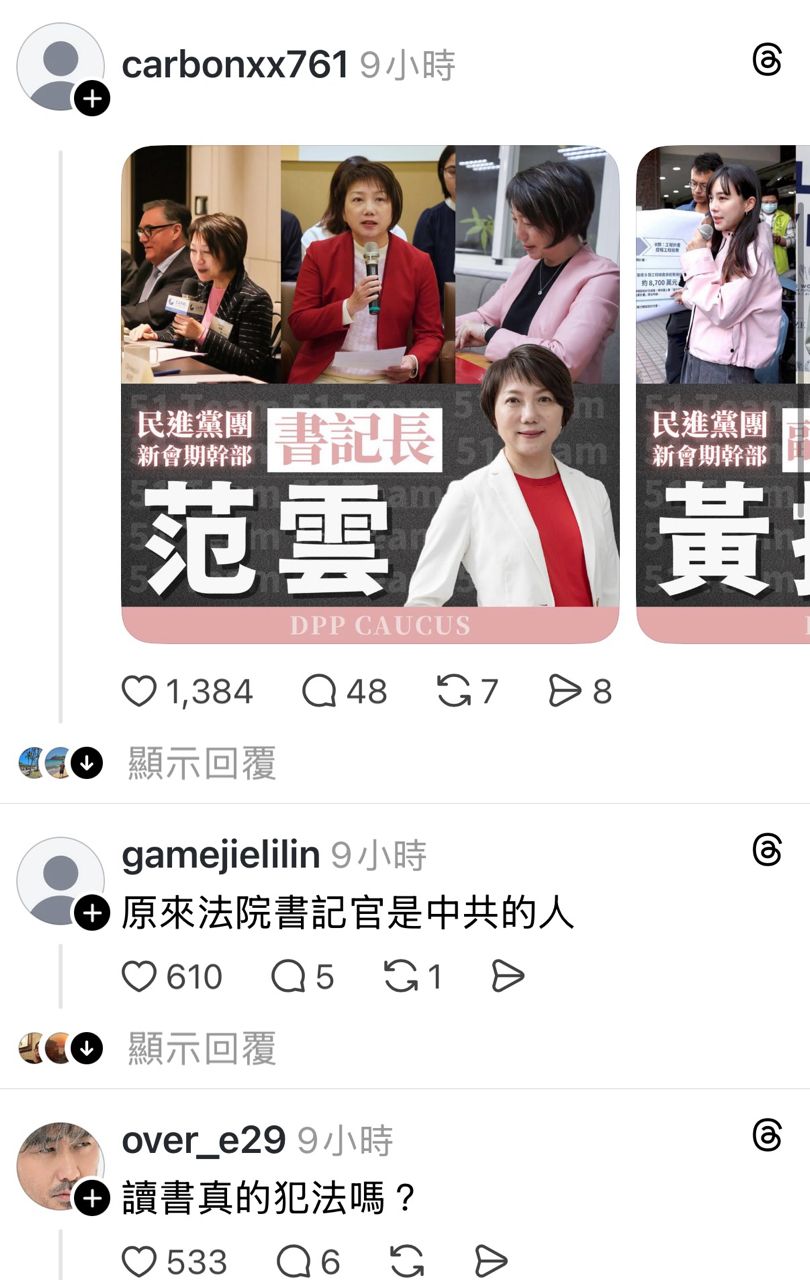The image size is (810, 1280).
Task: Open the 48 comments on carbonxx761's post
Action: click(x=320, y=691)
